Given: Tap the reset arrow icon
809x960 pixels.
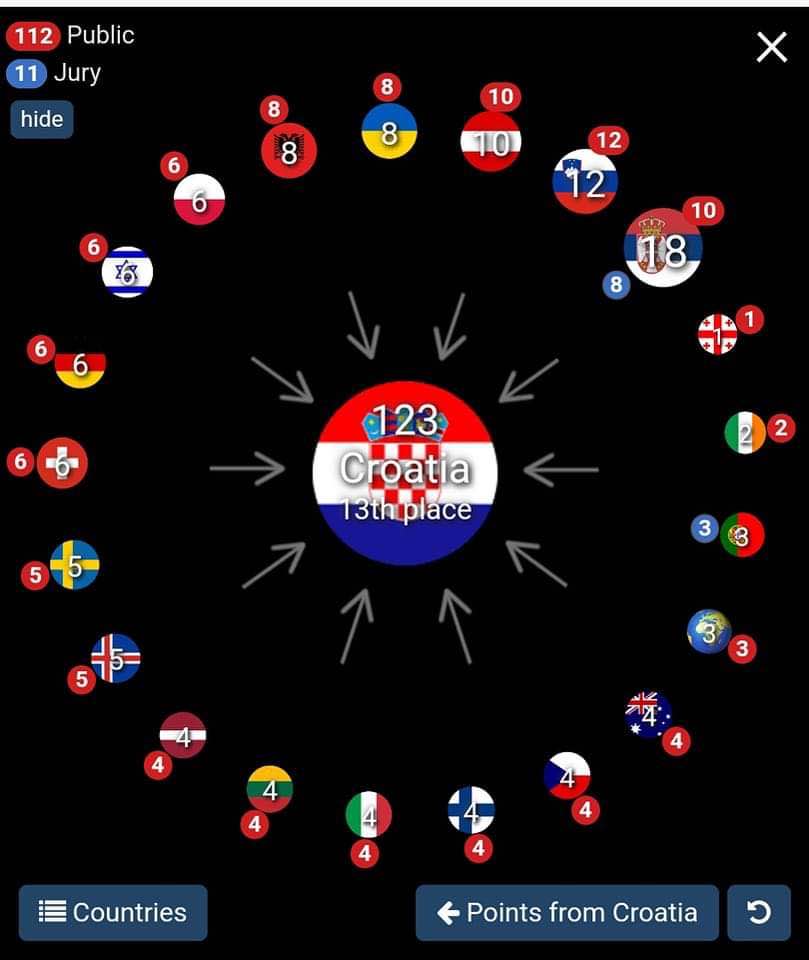Looking at the screenshot, I should [x=759, y=912].
